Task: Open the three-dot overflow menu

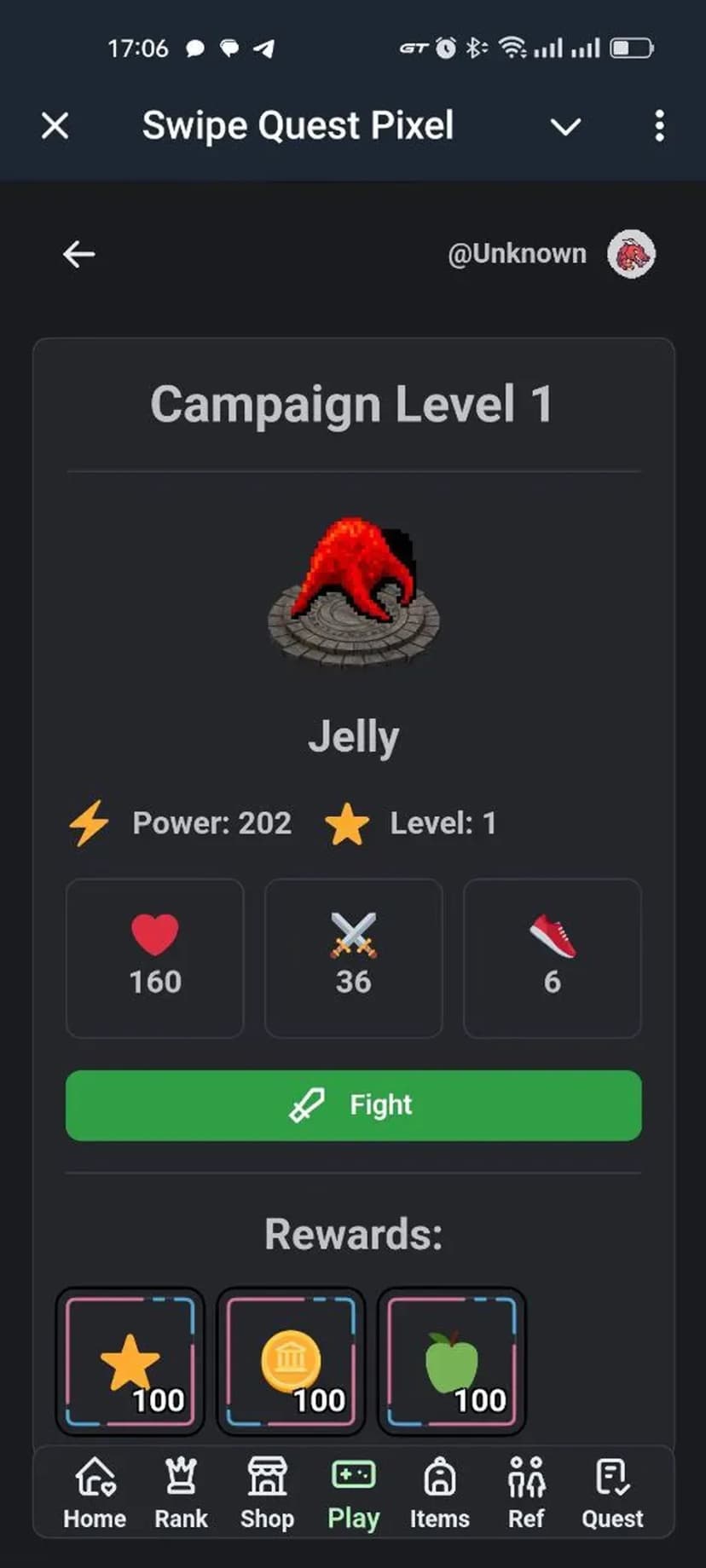Action: point(659,126)
